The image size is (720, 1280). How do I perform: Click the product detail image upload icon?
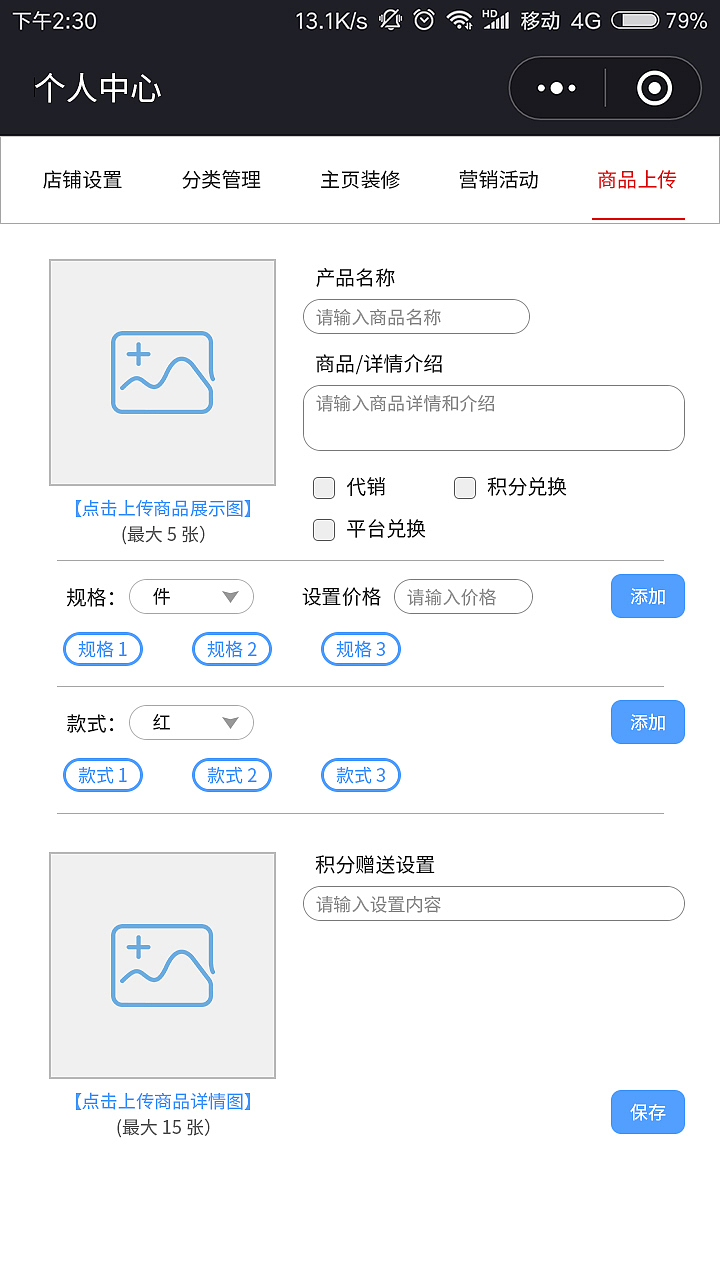pyautogui.click(x=162, y=965)
